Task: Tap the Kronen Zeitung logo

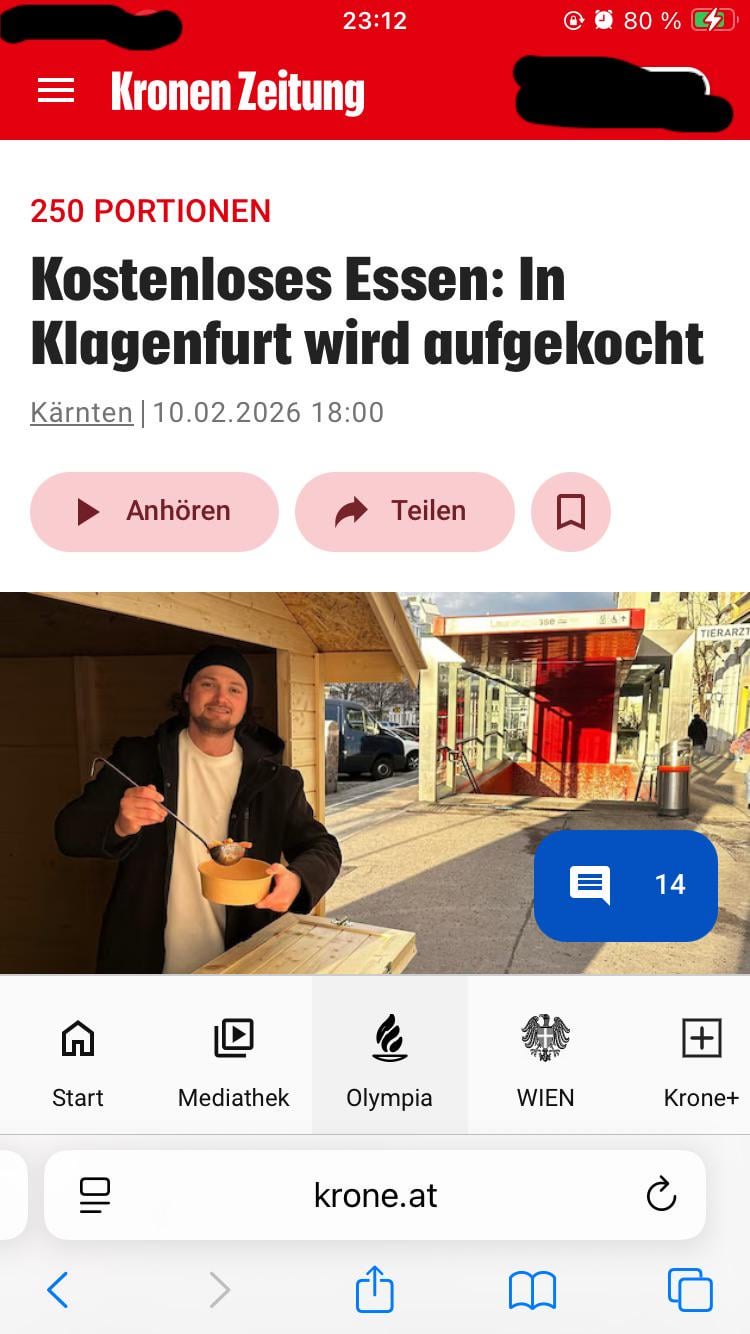Action: coord(238,92)
